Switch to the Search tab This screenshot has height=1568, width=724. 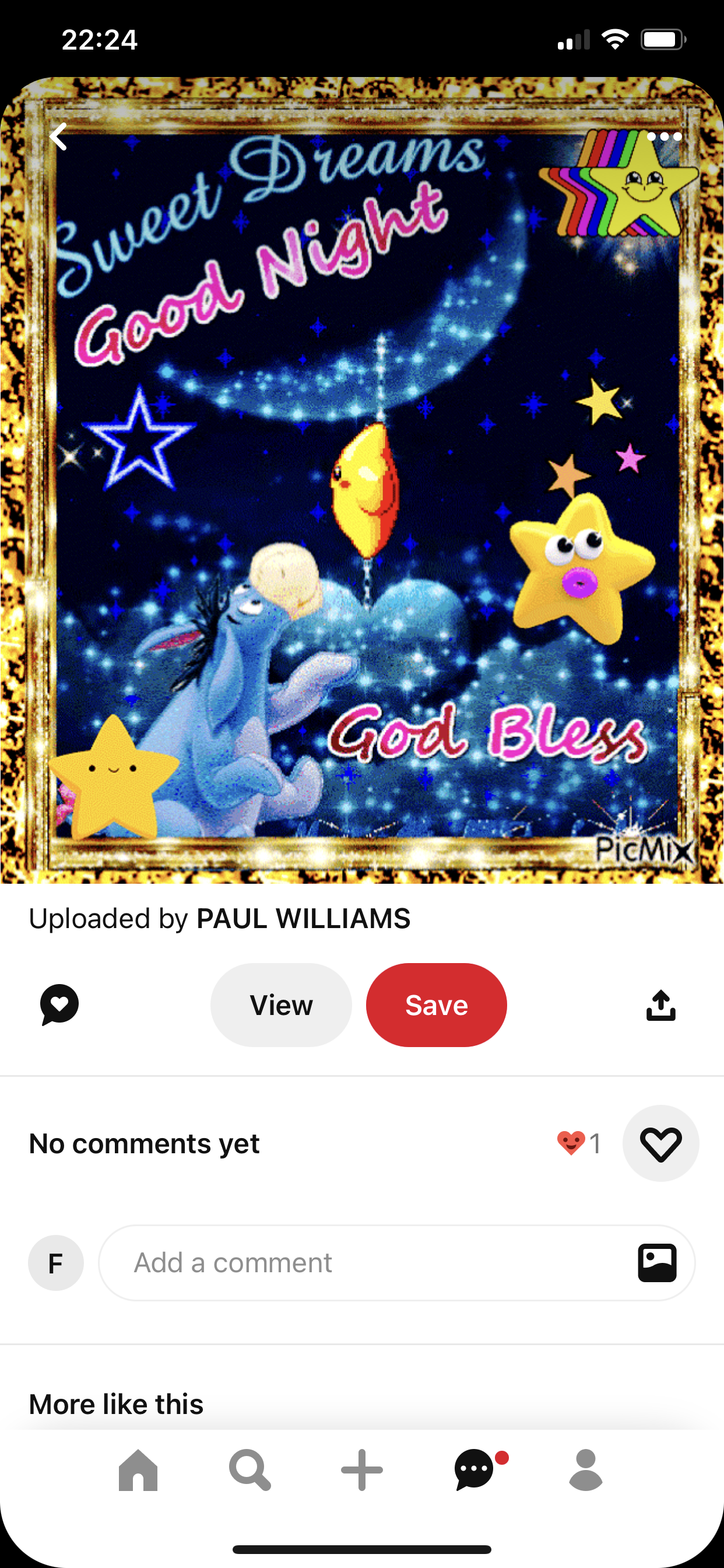(x=249, y=1470)
